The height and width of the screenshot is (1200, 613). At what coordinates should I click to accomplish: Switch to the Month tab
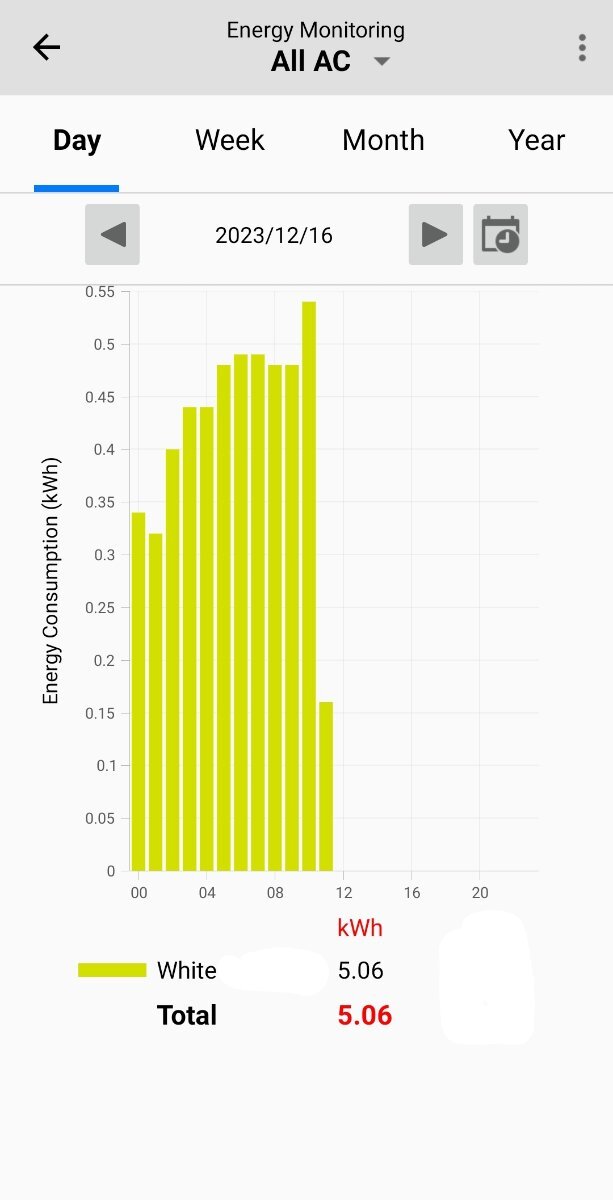pyautogui.click(x=383, y=140)
